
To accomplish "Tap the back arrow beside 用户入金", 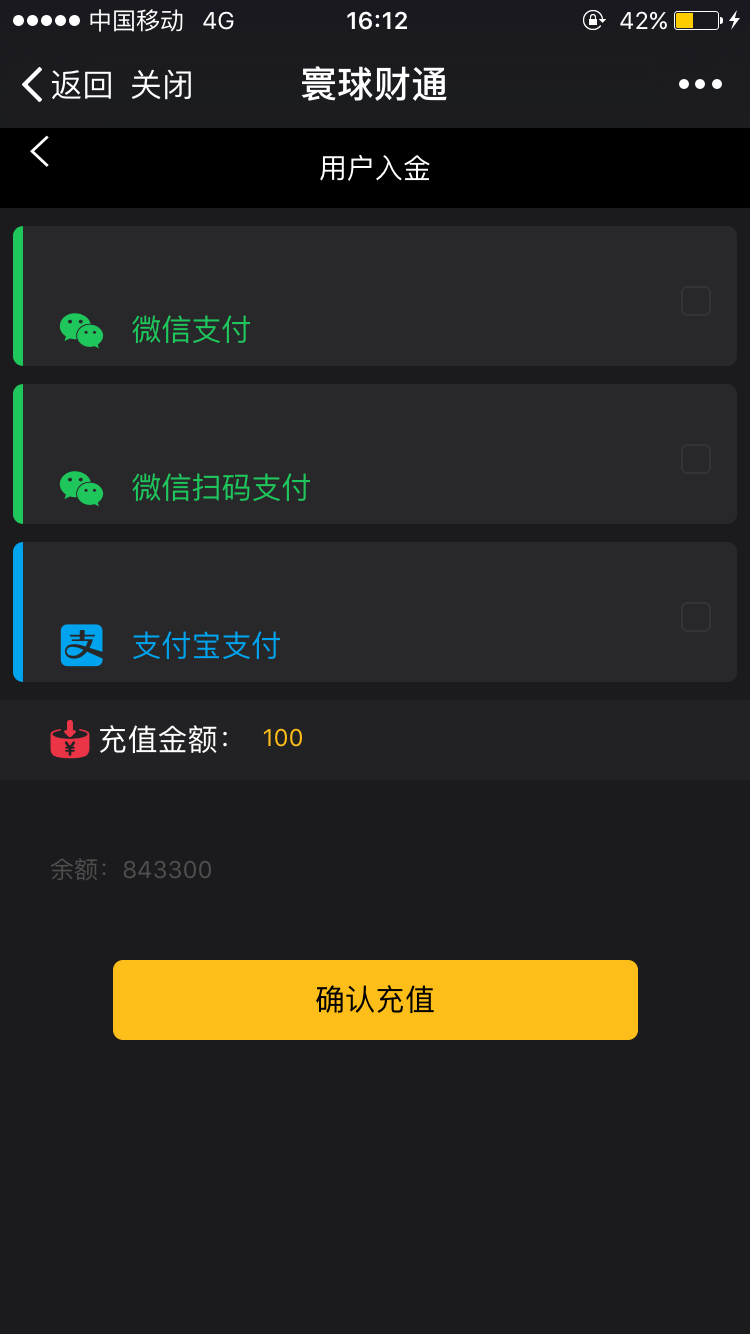I will tap(40, 151).
